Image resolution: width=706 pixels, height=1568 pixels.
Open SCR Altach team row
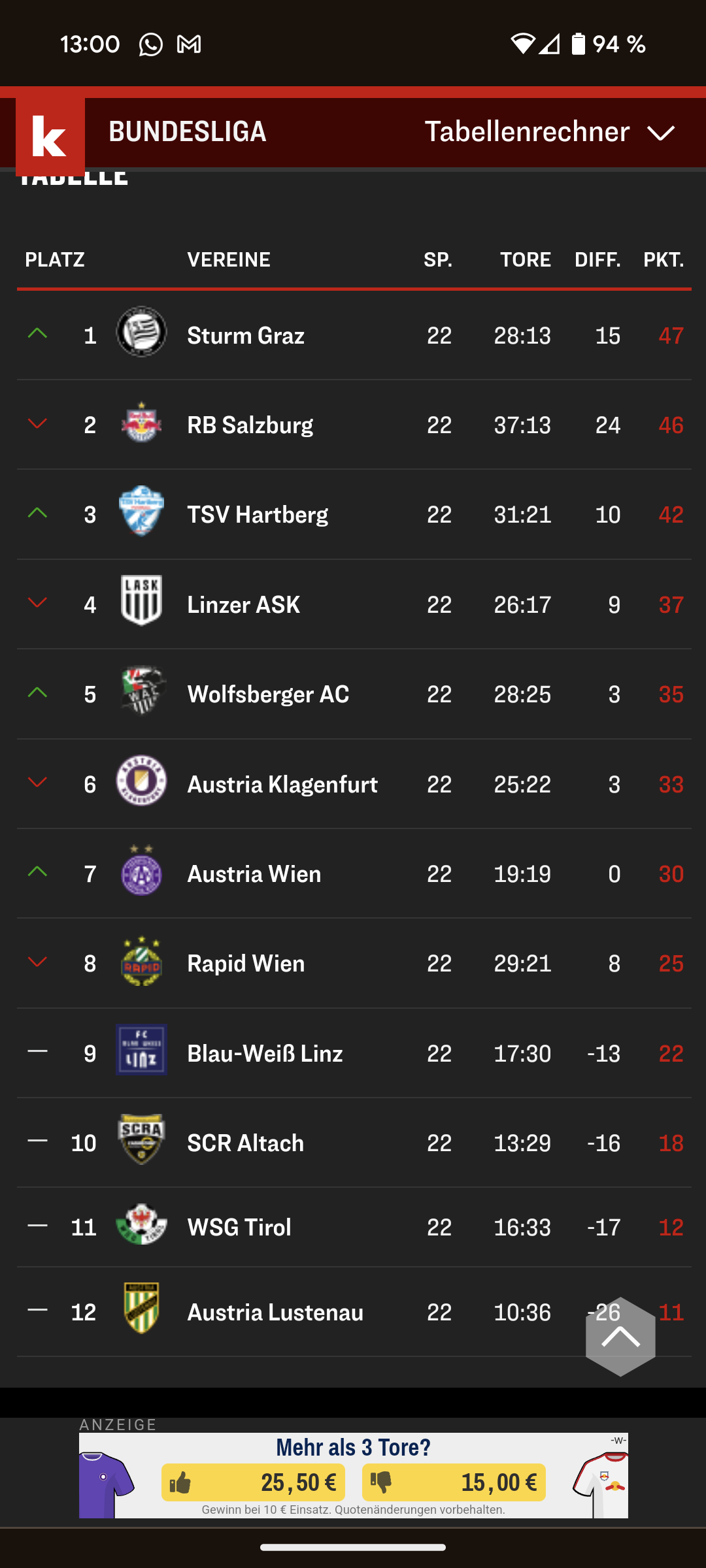coord(245,1143)
